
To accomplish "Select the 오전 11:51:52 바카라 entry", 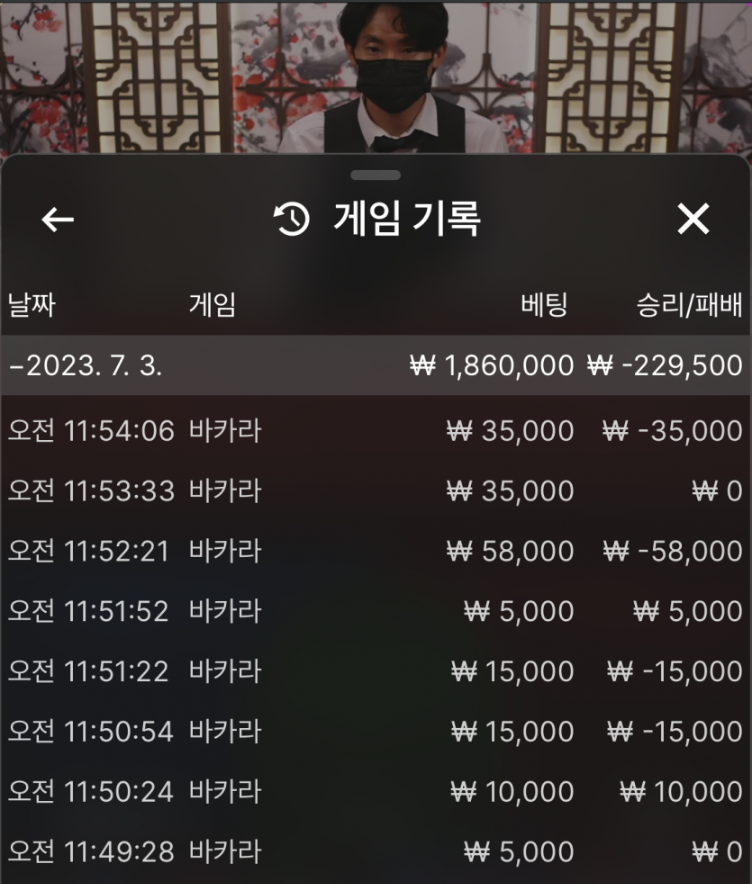I will coord(375,611).
